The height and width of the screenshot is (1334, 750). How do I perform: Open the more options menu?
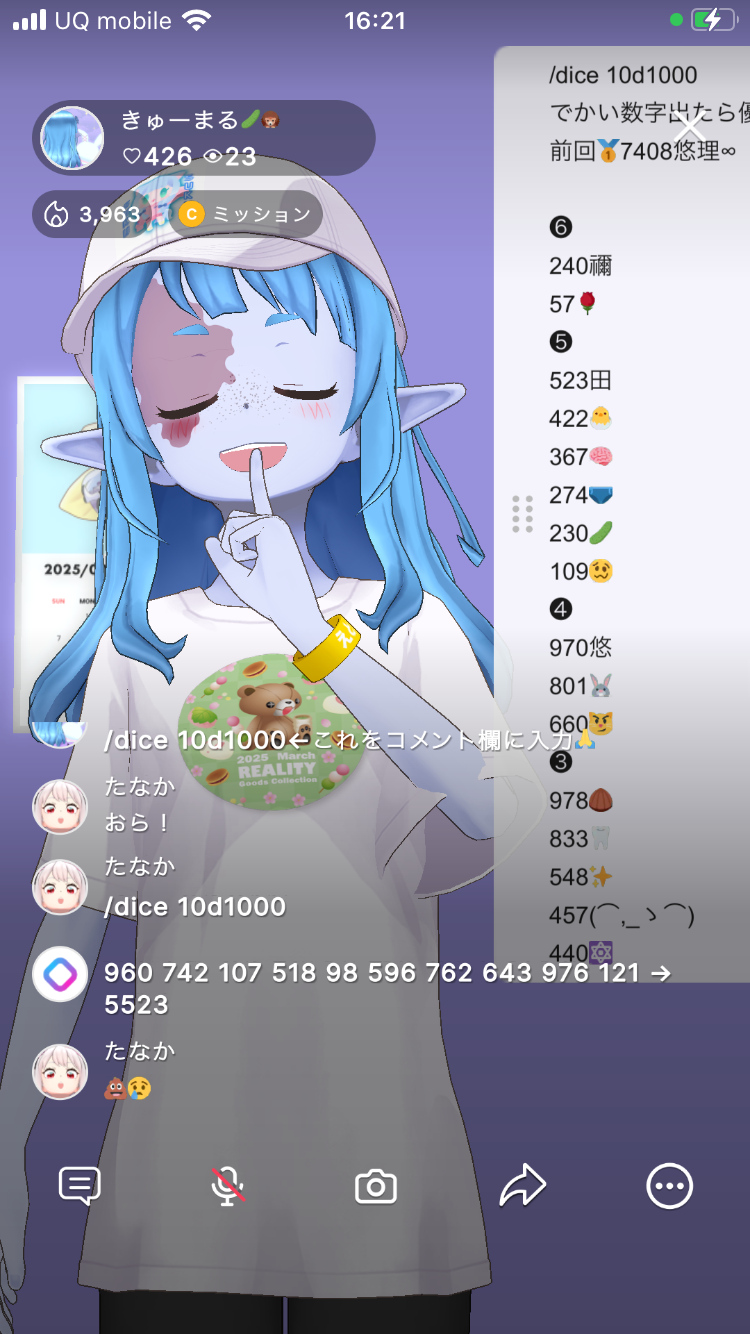[x=669, y=1186]
